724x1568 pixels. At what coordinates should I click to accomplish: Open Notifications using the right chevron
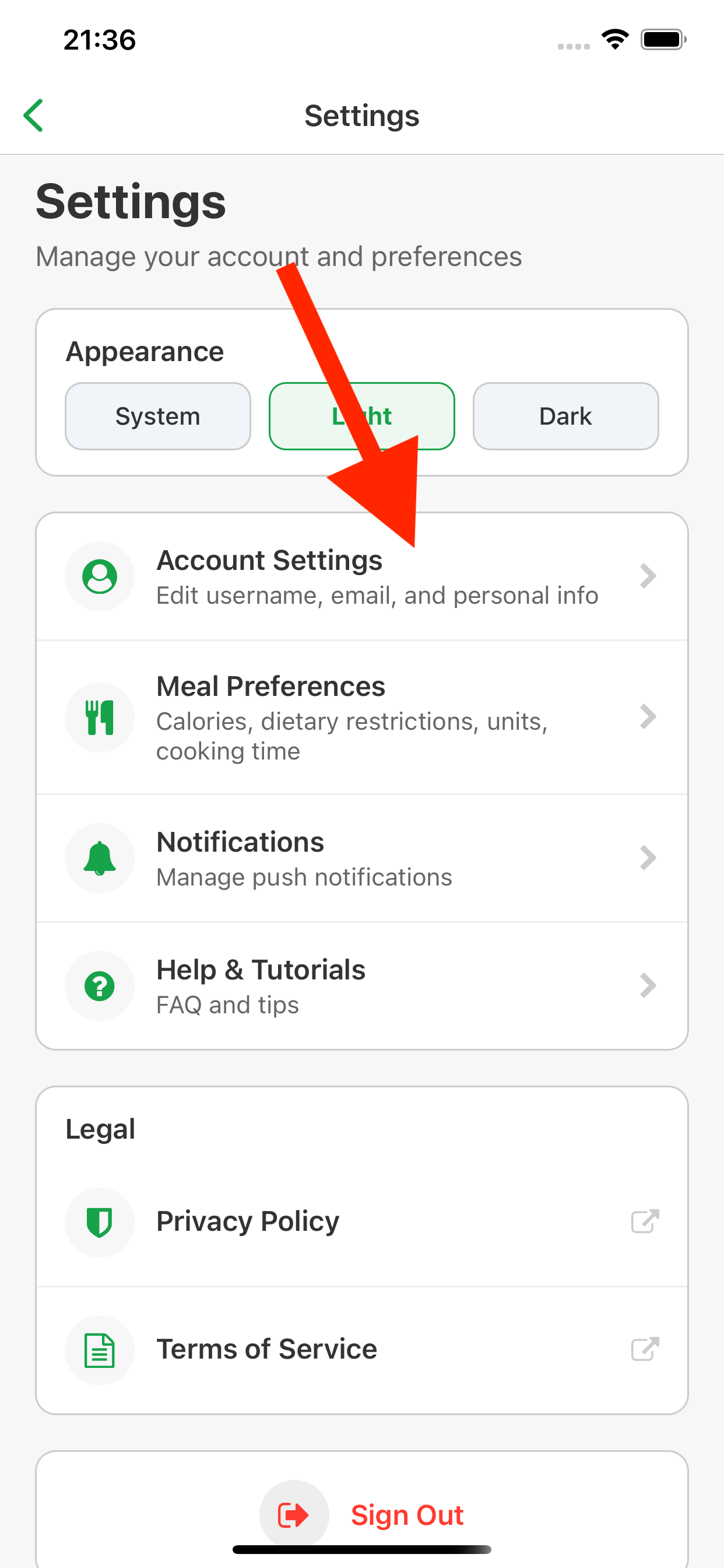[x=649, y=857]
